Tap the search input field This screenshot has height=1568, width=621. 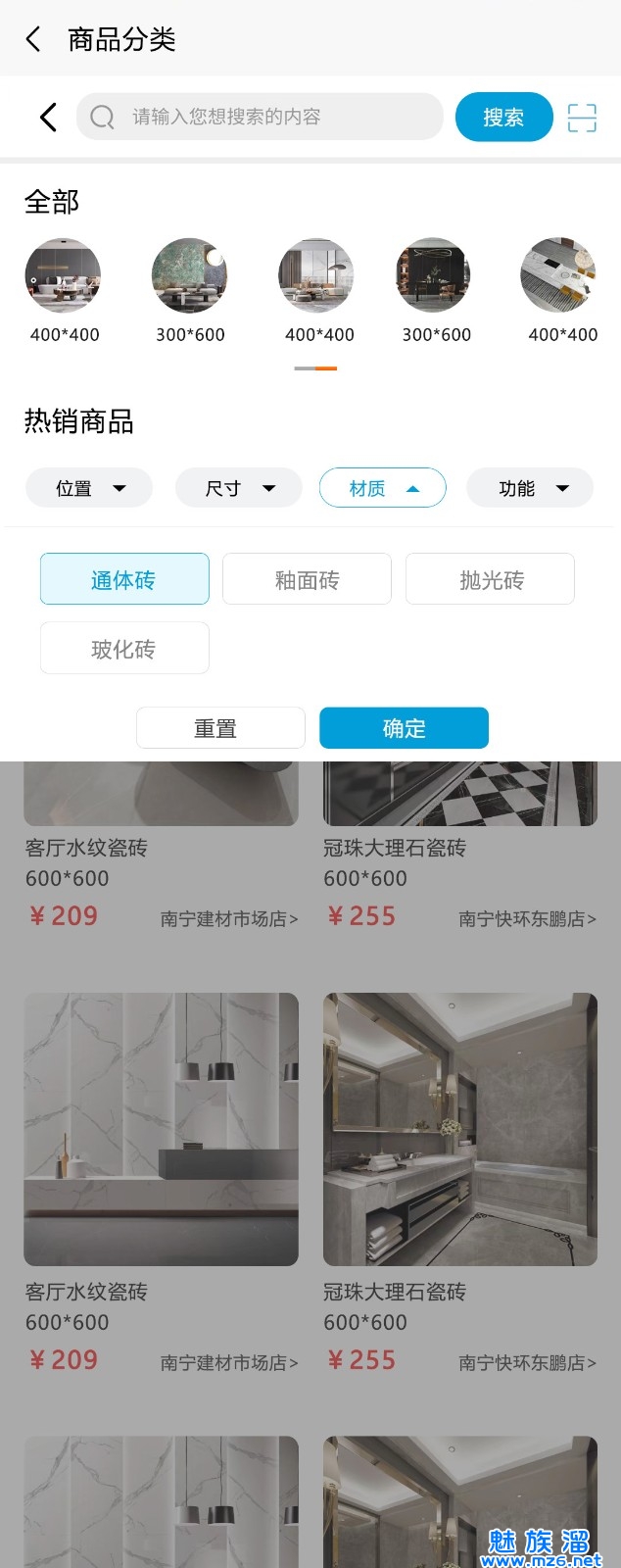click(x=260, y=118)
